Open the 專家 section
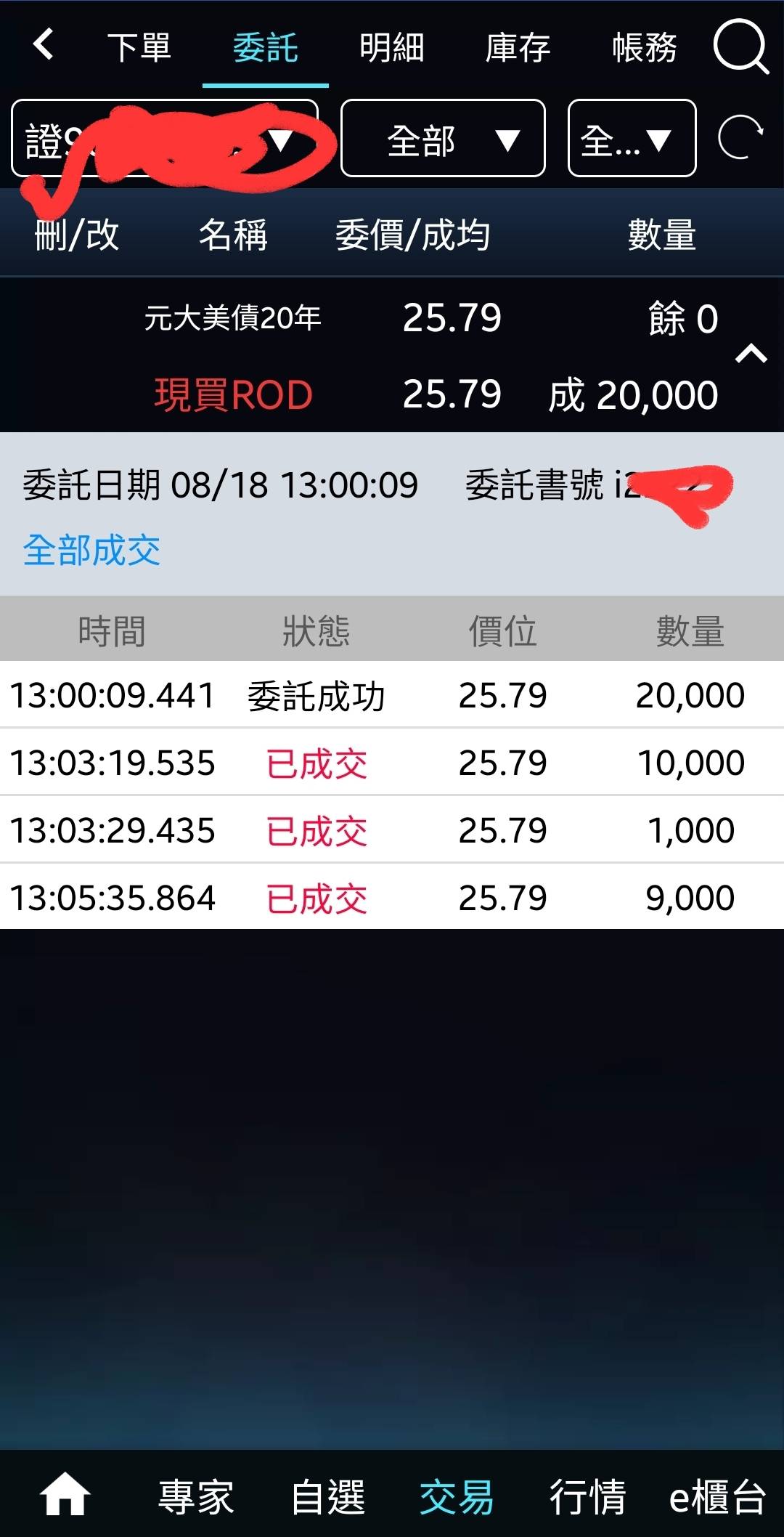The height and width of the screenshot is (1537, 784). pyautogui.click(x=196, y=1496)
